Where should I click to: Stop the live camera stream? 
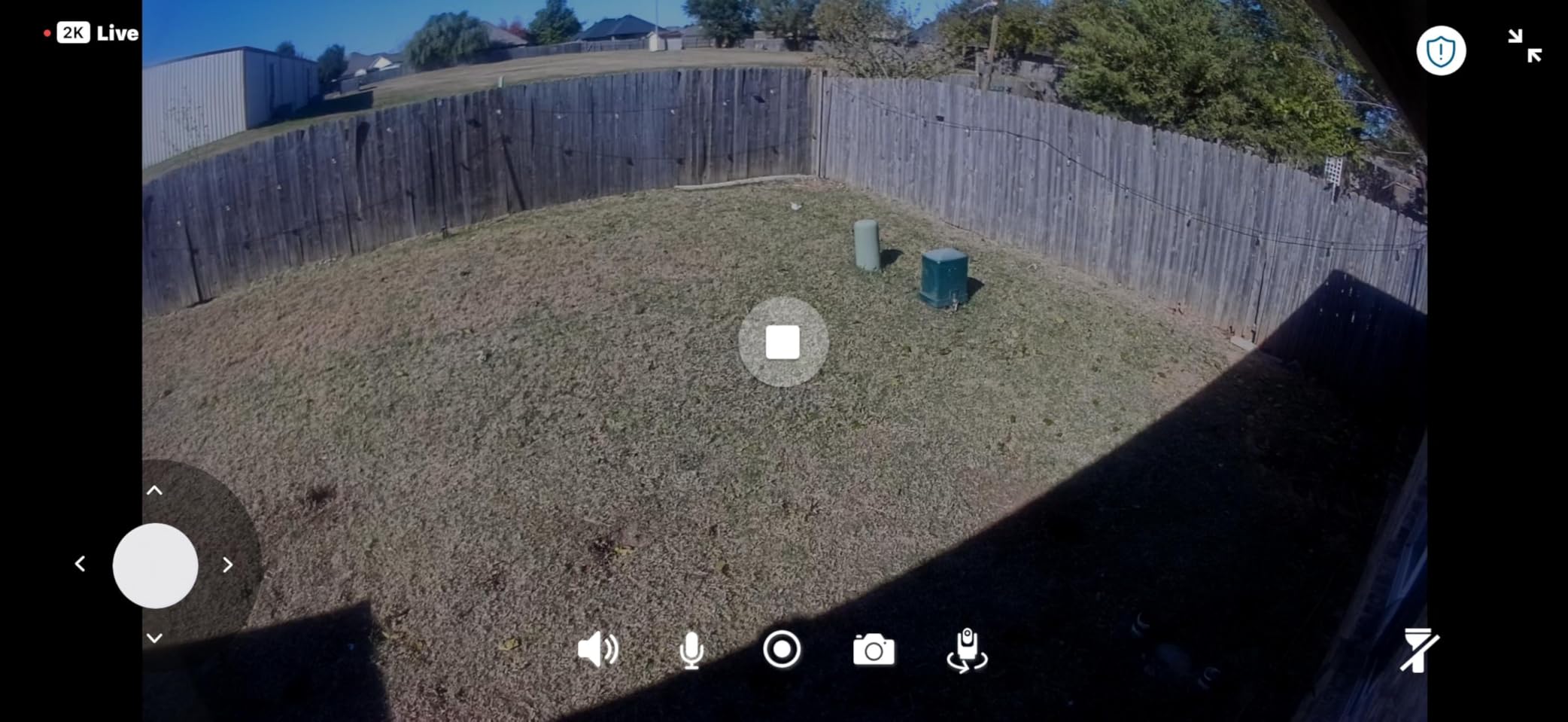pos(782,343)
